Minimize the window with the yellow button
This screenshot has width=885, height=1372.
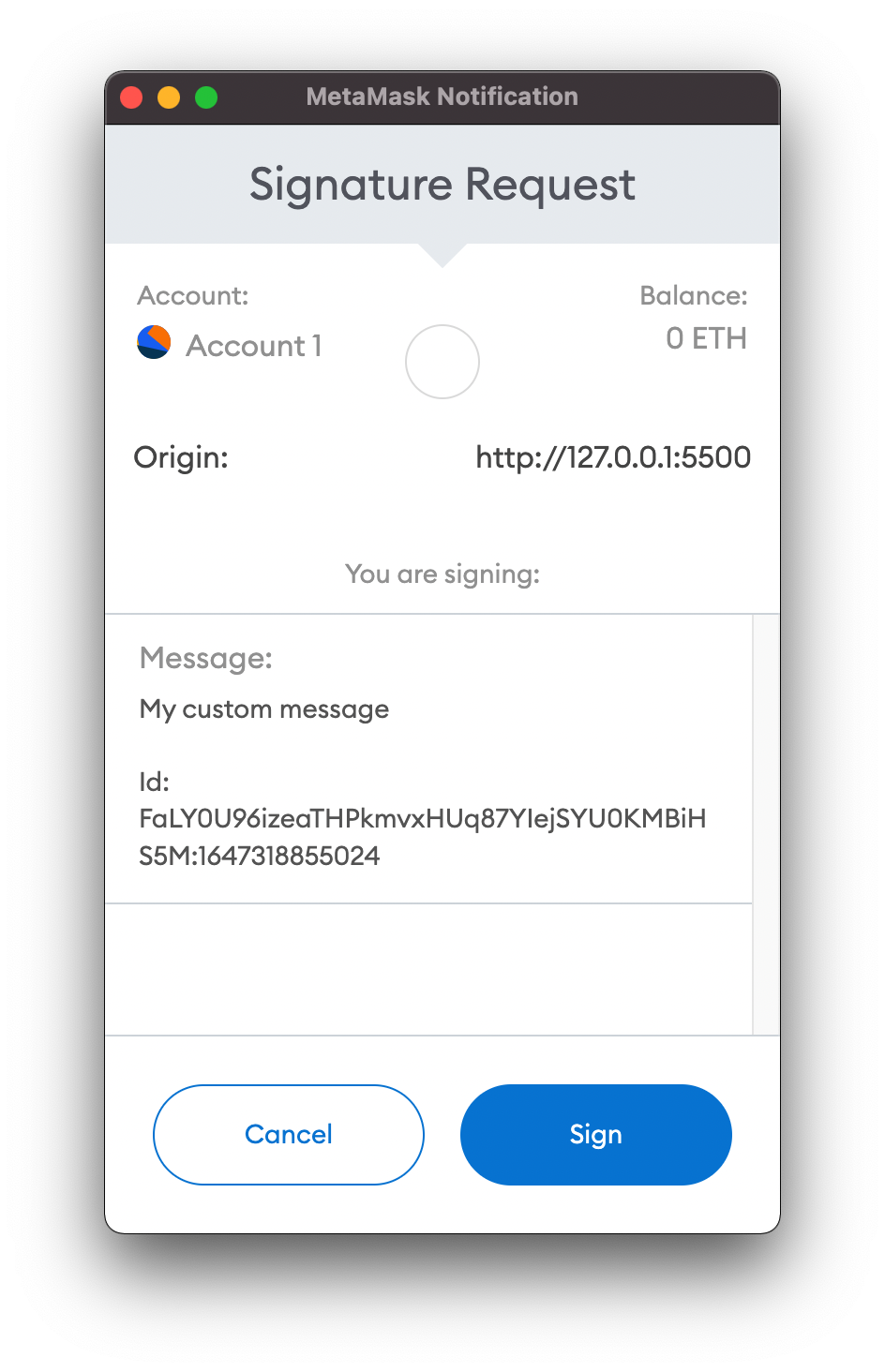point(169,97)
